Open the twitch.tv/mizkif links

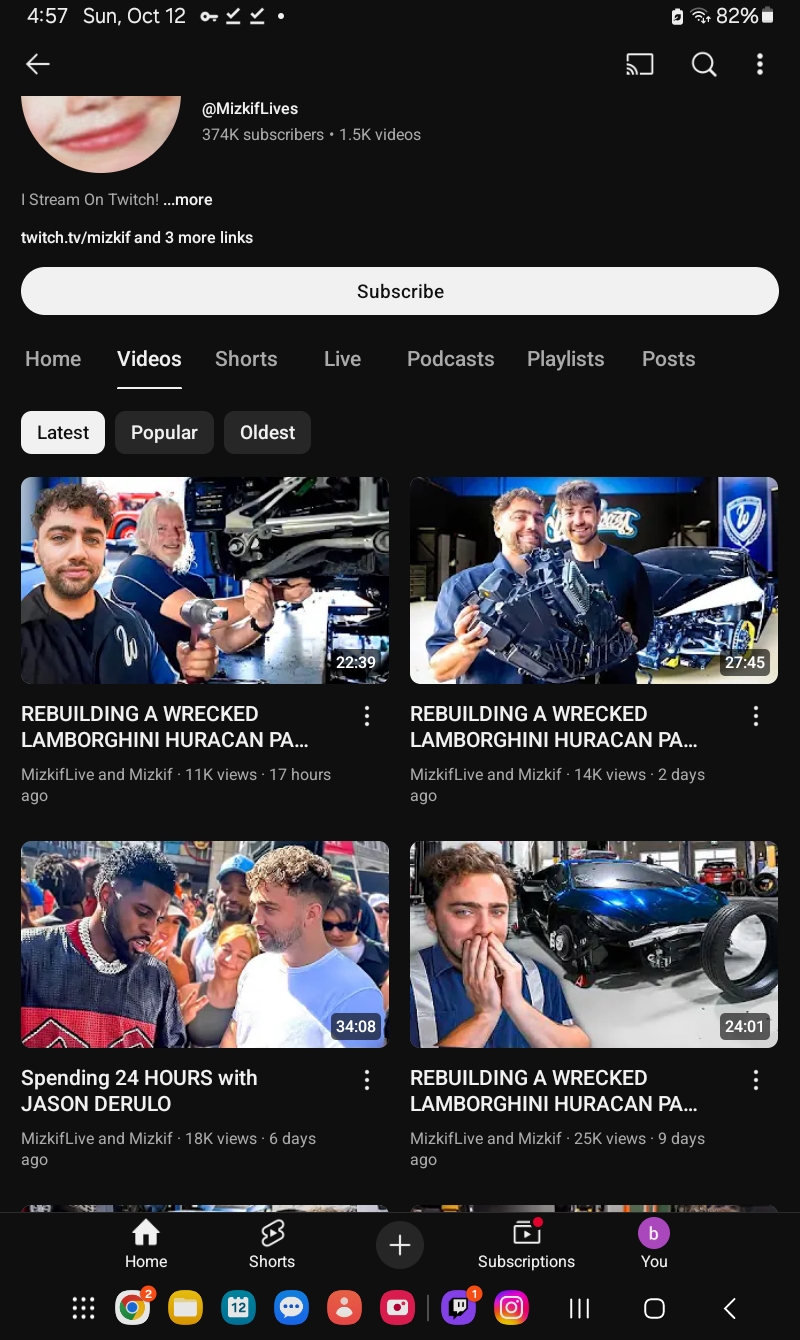pos(137,238)
